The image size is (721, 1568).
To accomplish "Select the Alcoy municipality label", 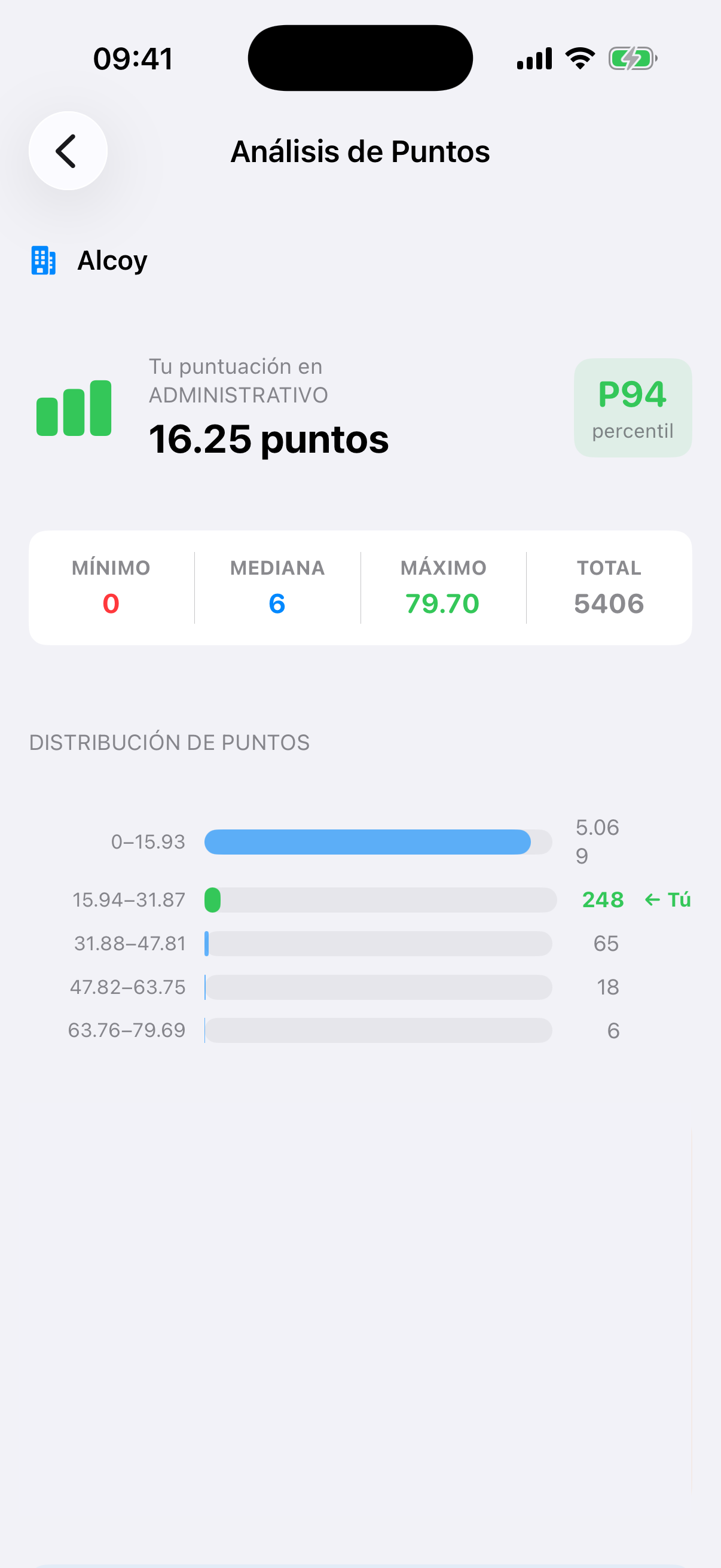I will 112,260.
